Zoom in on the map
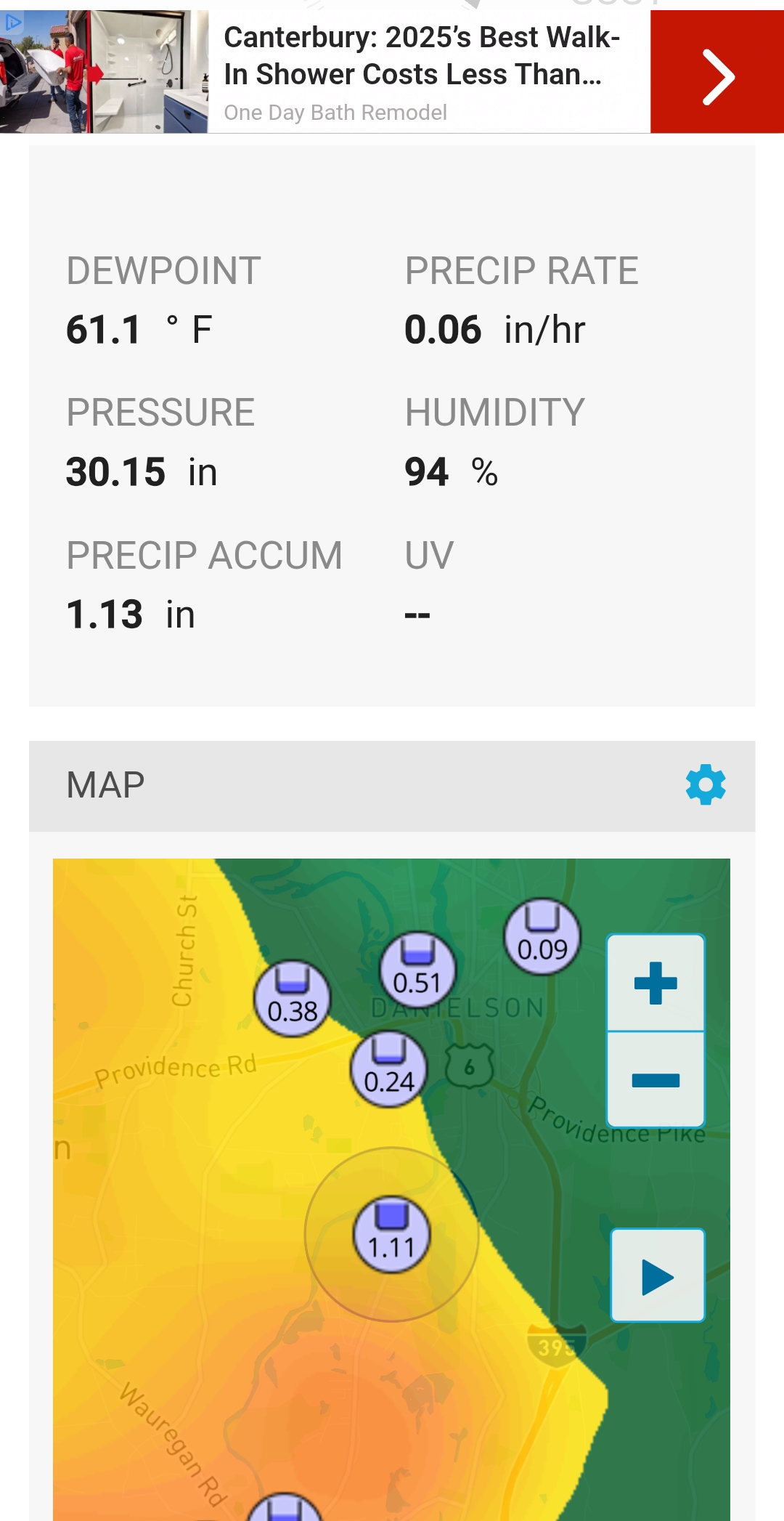This screenshot has width=784, height=1521. coord(656,983)
